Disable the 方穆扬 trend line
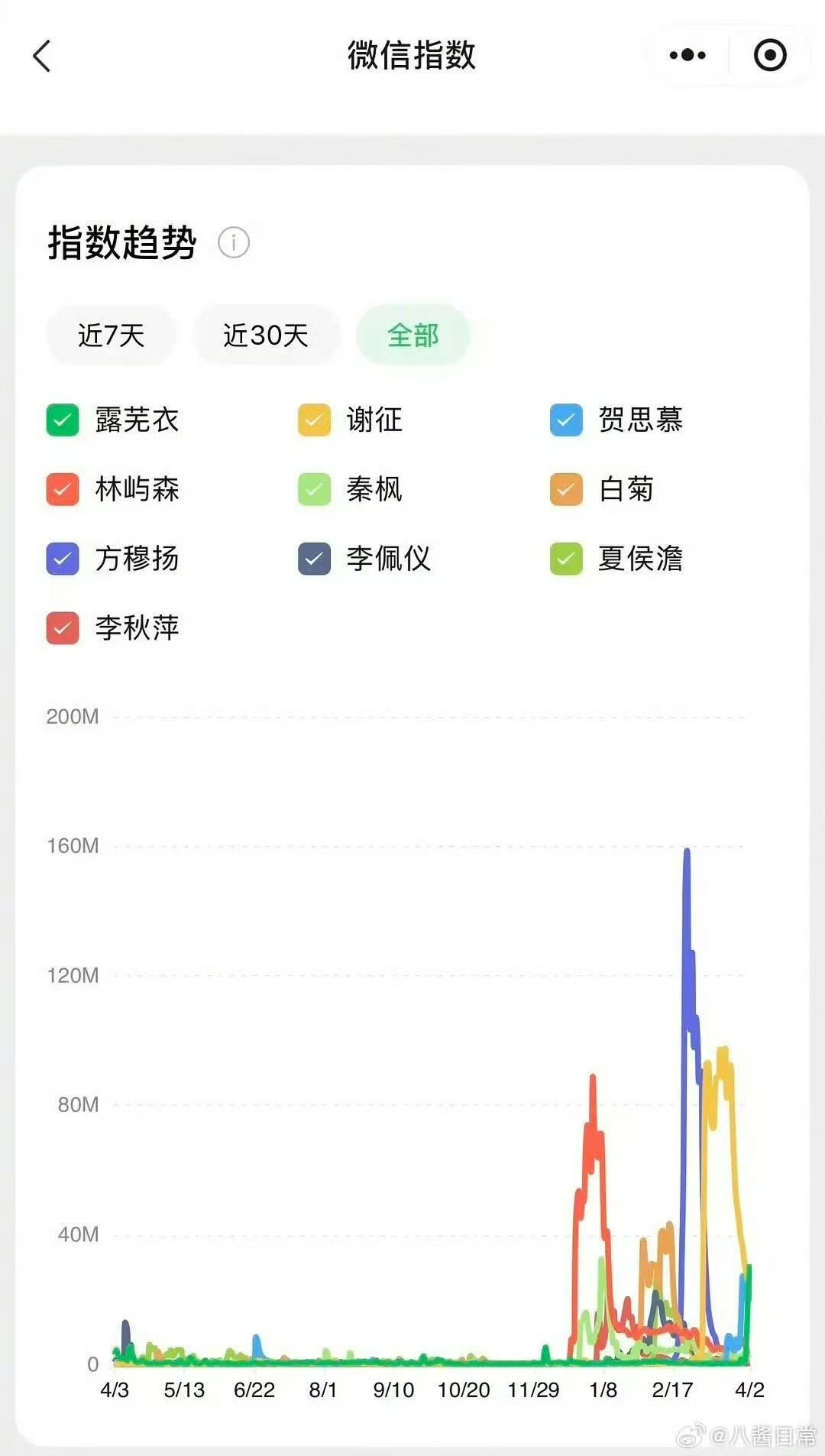Image resolution: width=825 pixels, height=1456 pixels. point(61,560)
